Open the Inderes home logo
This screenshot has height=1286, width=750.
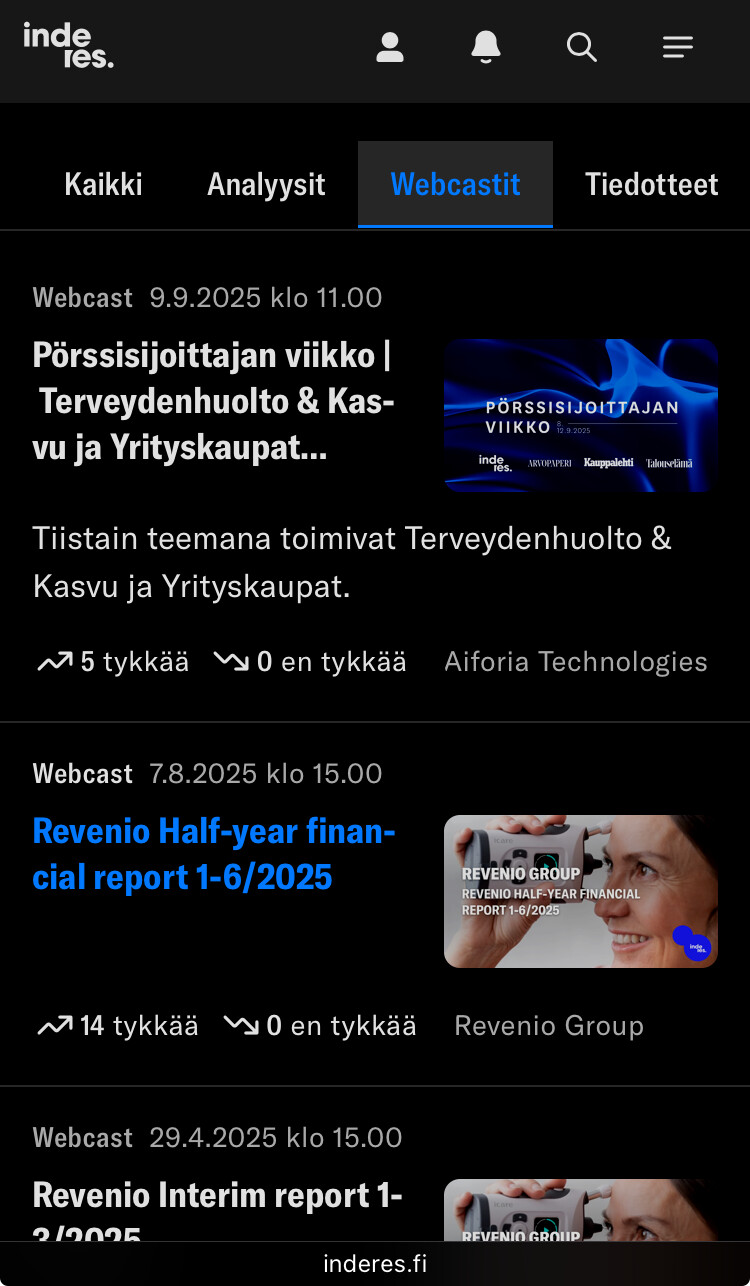[x=68, y=46]
